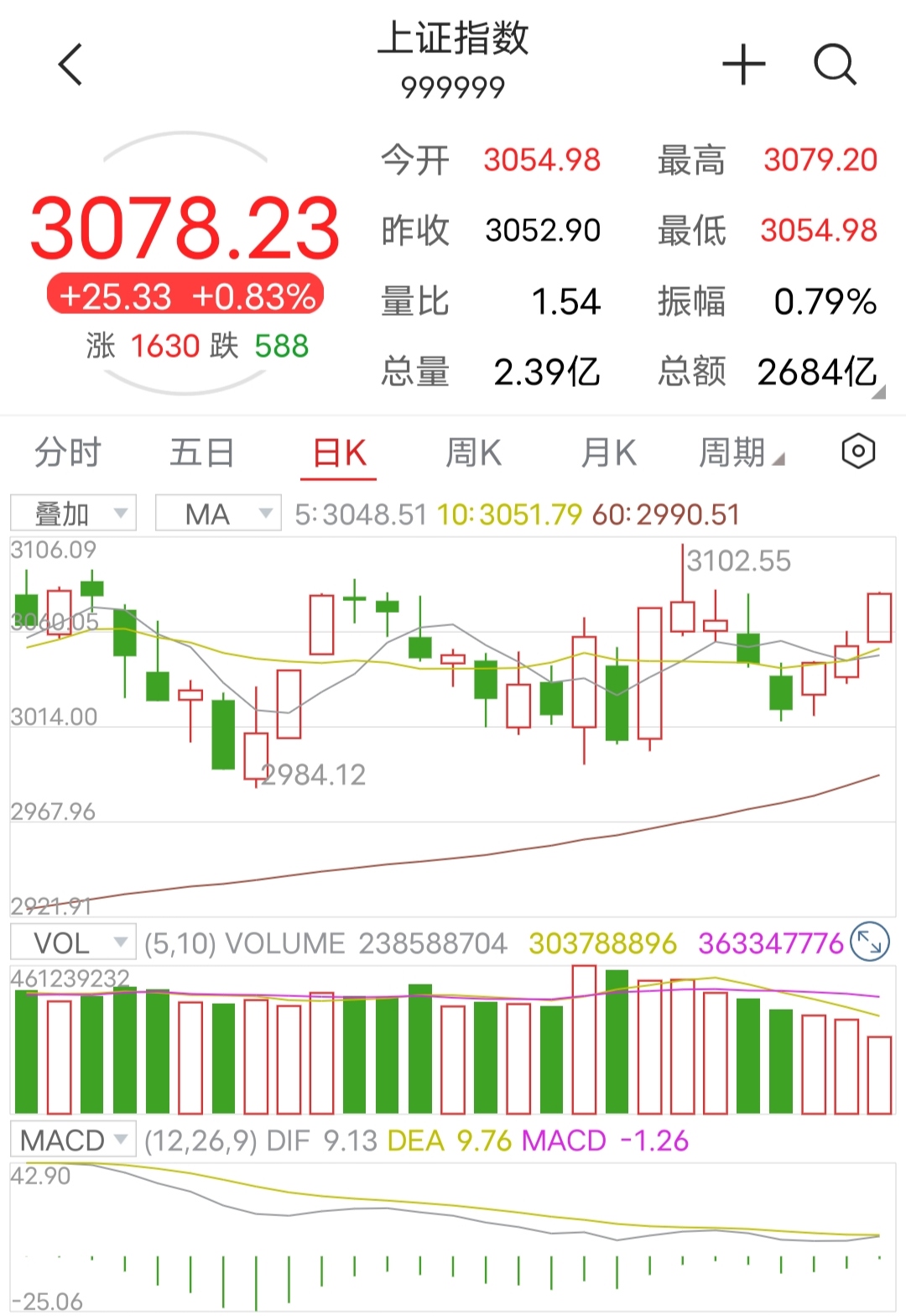
Task: Click the plus icon to add watchlist
Action: [x=745, y=65]
